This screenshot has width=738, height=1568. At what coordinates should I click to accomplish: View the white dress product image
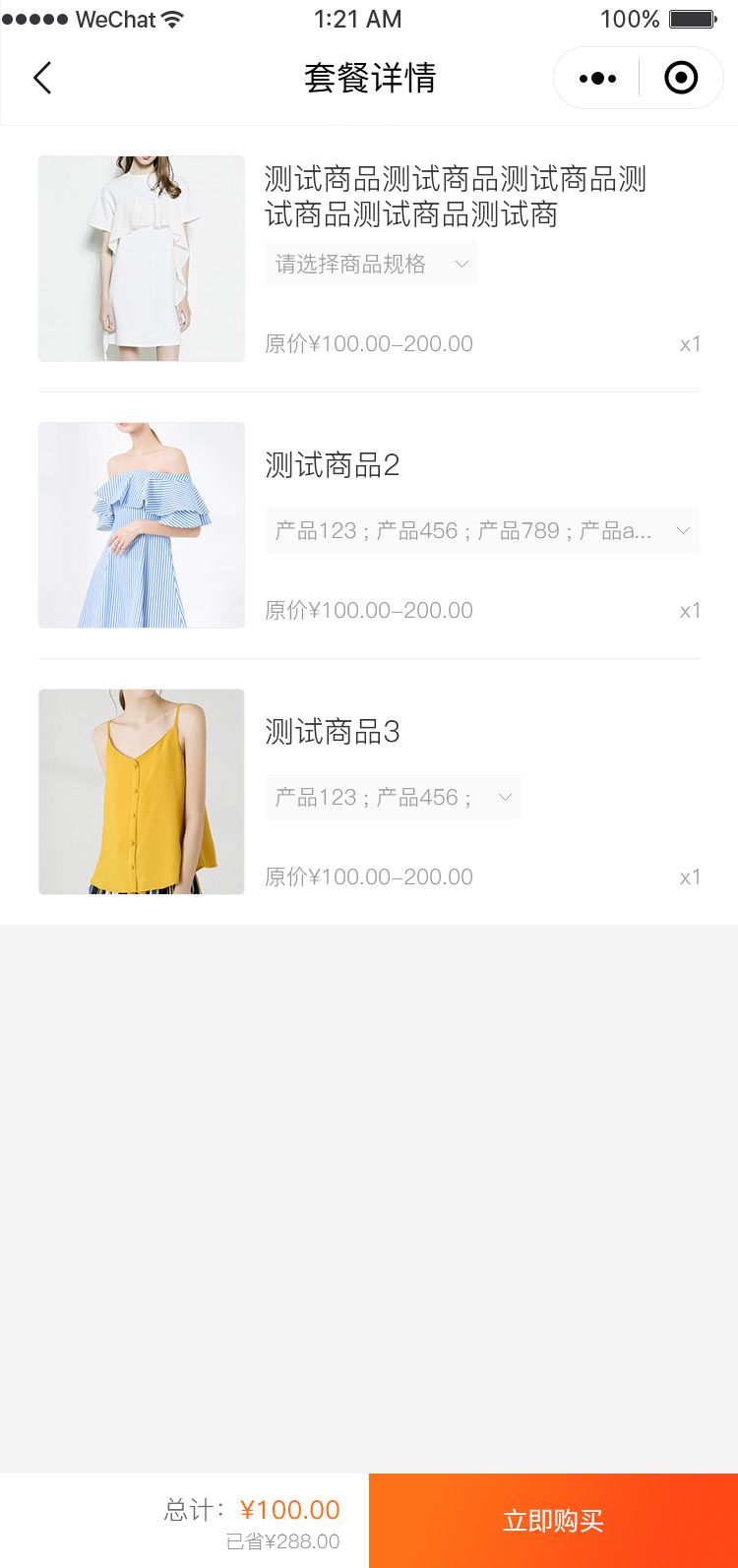[x=142, y=259]
